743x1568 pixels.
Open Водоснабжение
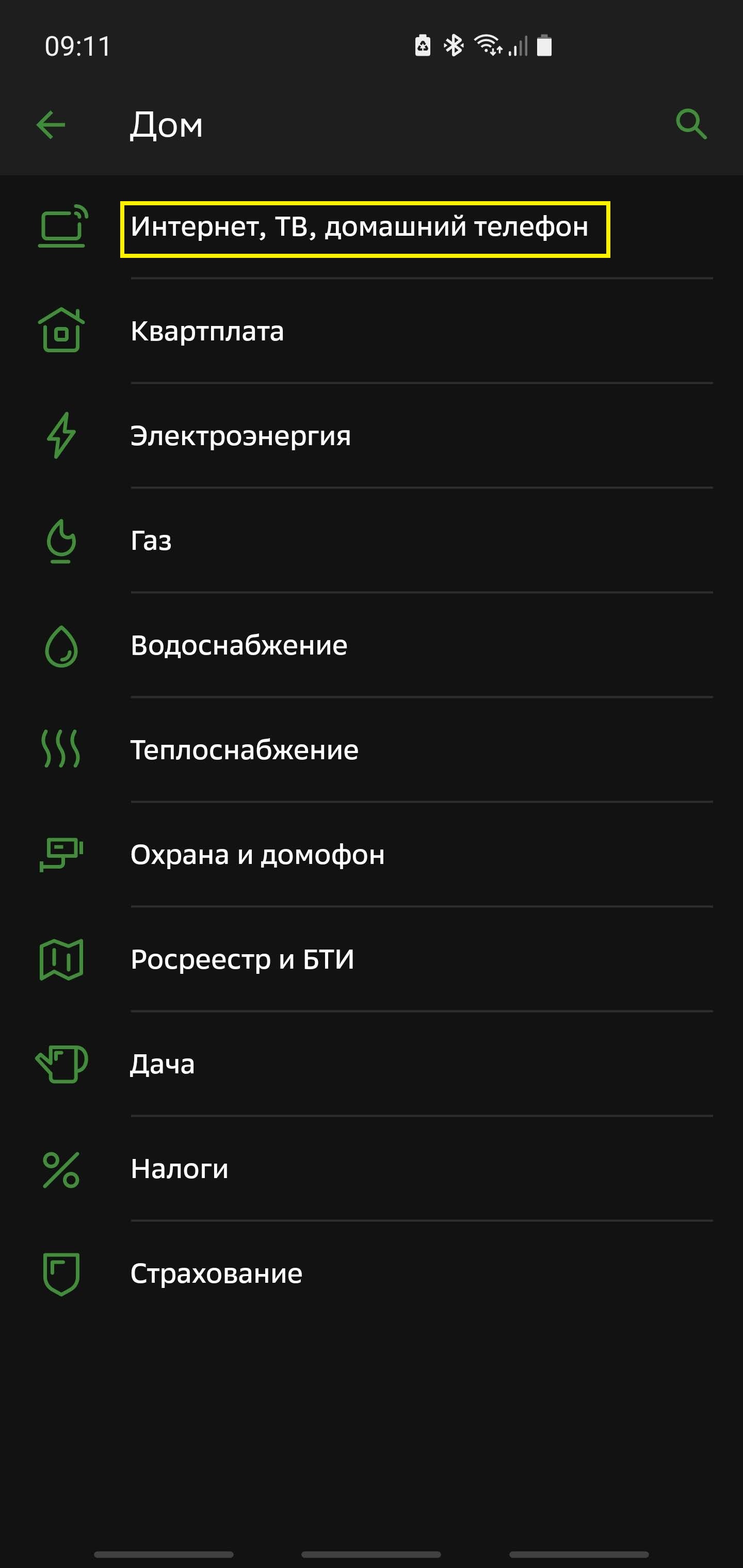(239, 646)
